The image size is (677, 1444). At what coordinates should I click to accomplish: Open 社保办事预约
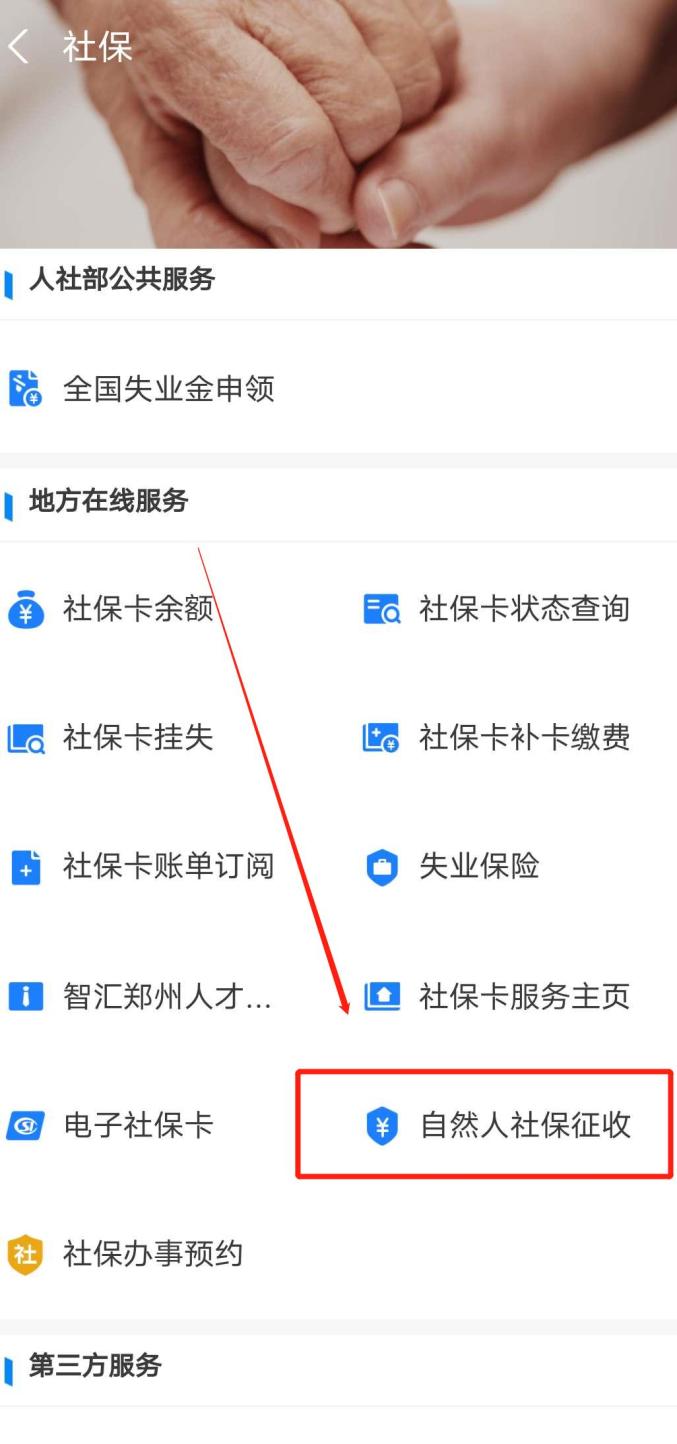126,1254
